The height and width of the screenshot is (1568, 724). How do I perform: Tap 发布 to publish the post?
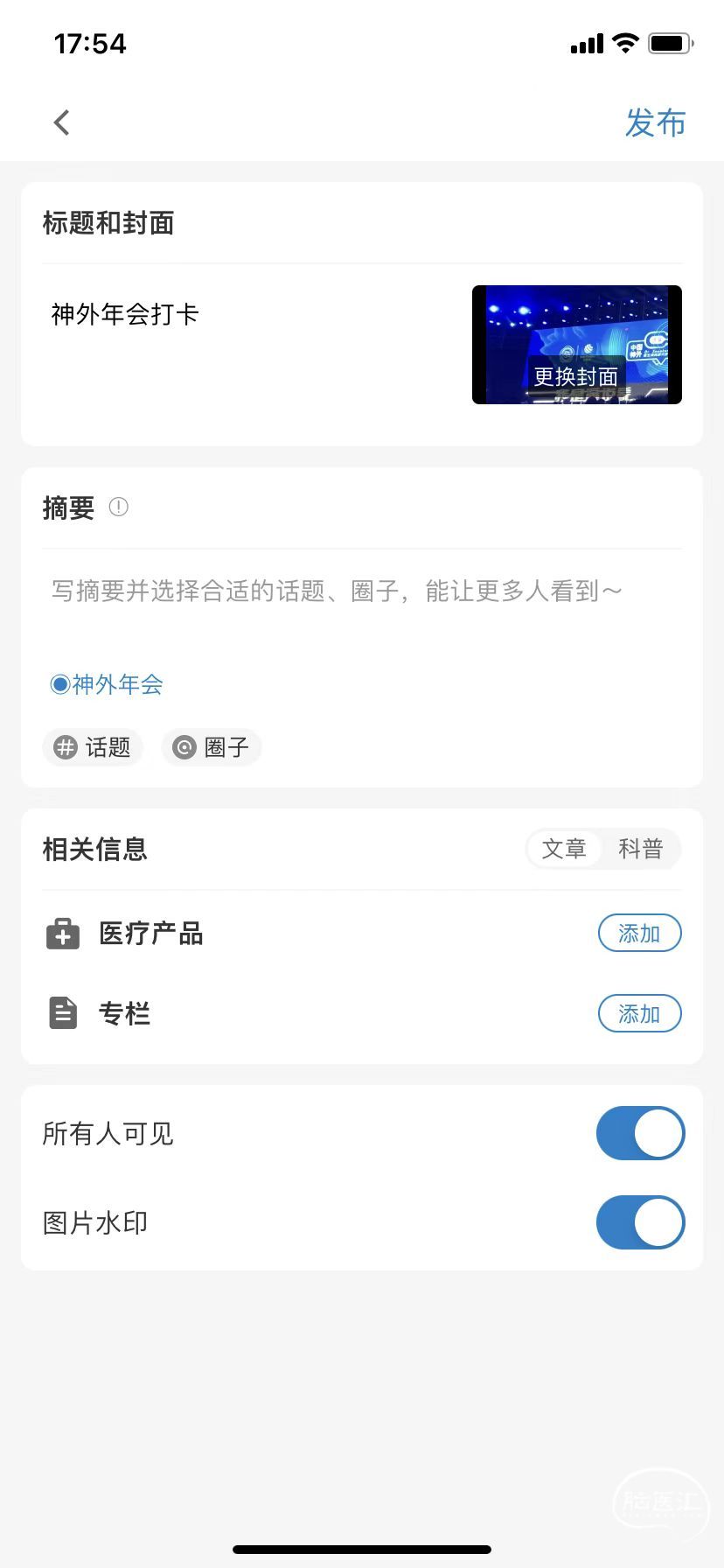click(x=655, y=123)
